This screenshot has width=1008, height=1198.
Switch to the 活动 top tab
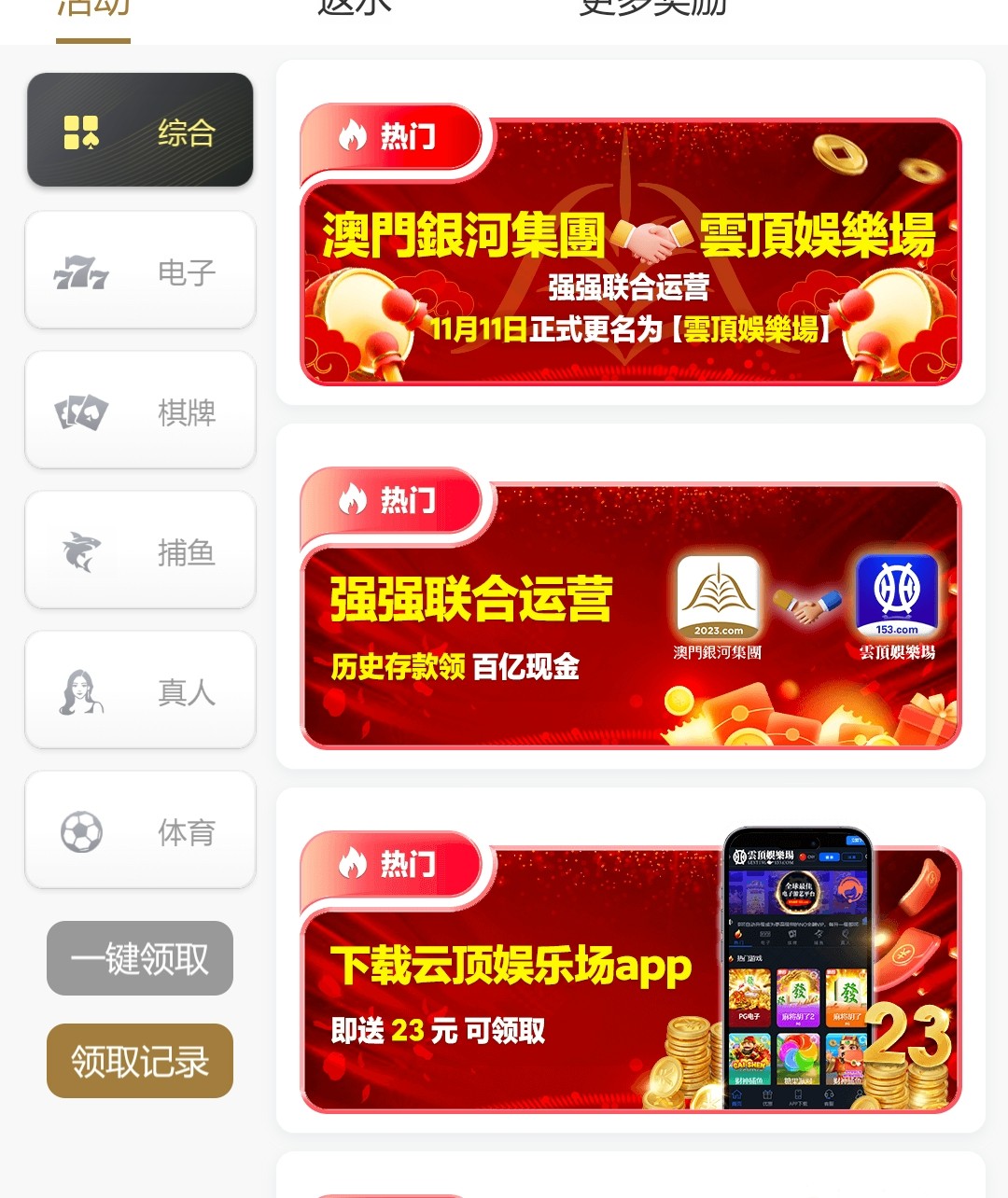click(x=93, y=9)
